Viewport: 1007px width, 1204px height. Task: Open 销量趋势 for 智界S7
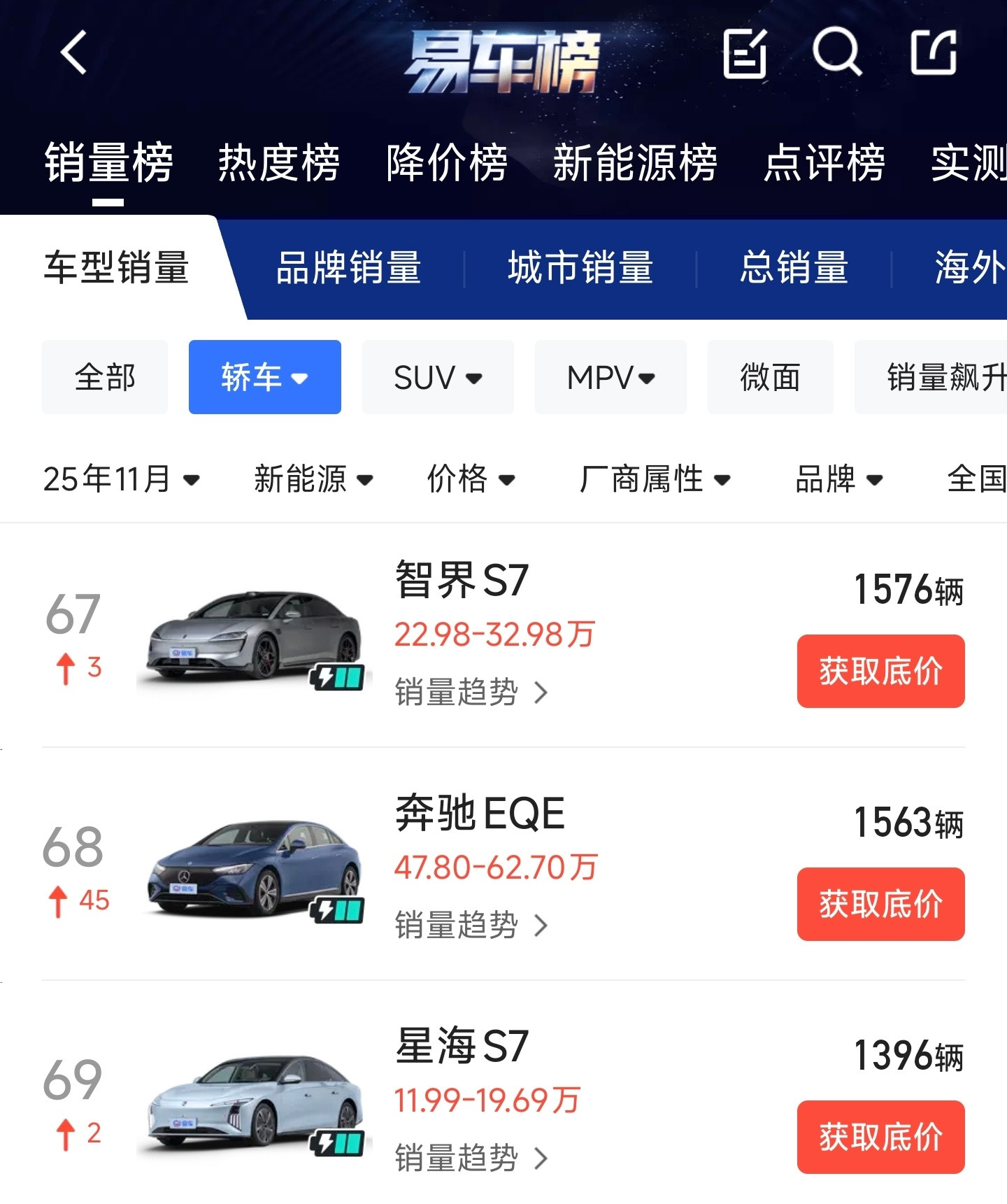(x=458, y=693)
